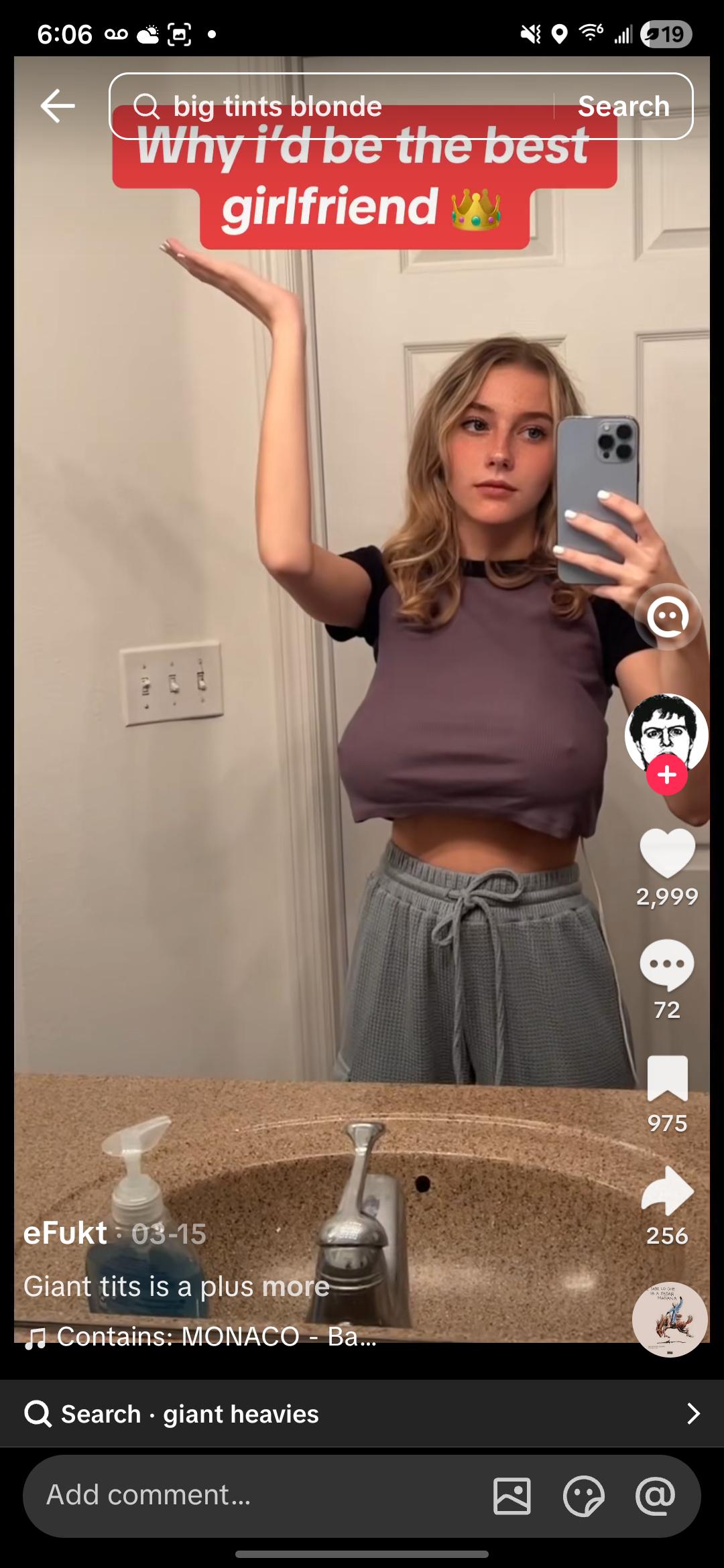Image resolution: width=724 pixels, height=1568 pixels.
Task: Mention someone with the @ icon
Action: point(655,1495)
